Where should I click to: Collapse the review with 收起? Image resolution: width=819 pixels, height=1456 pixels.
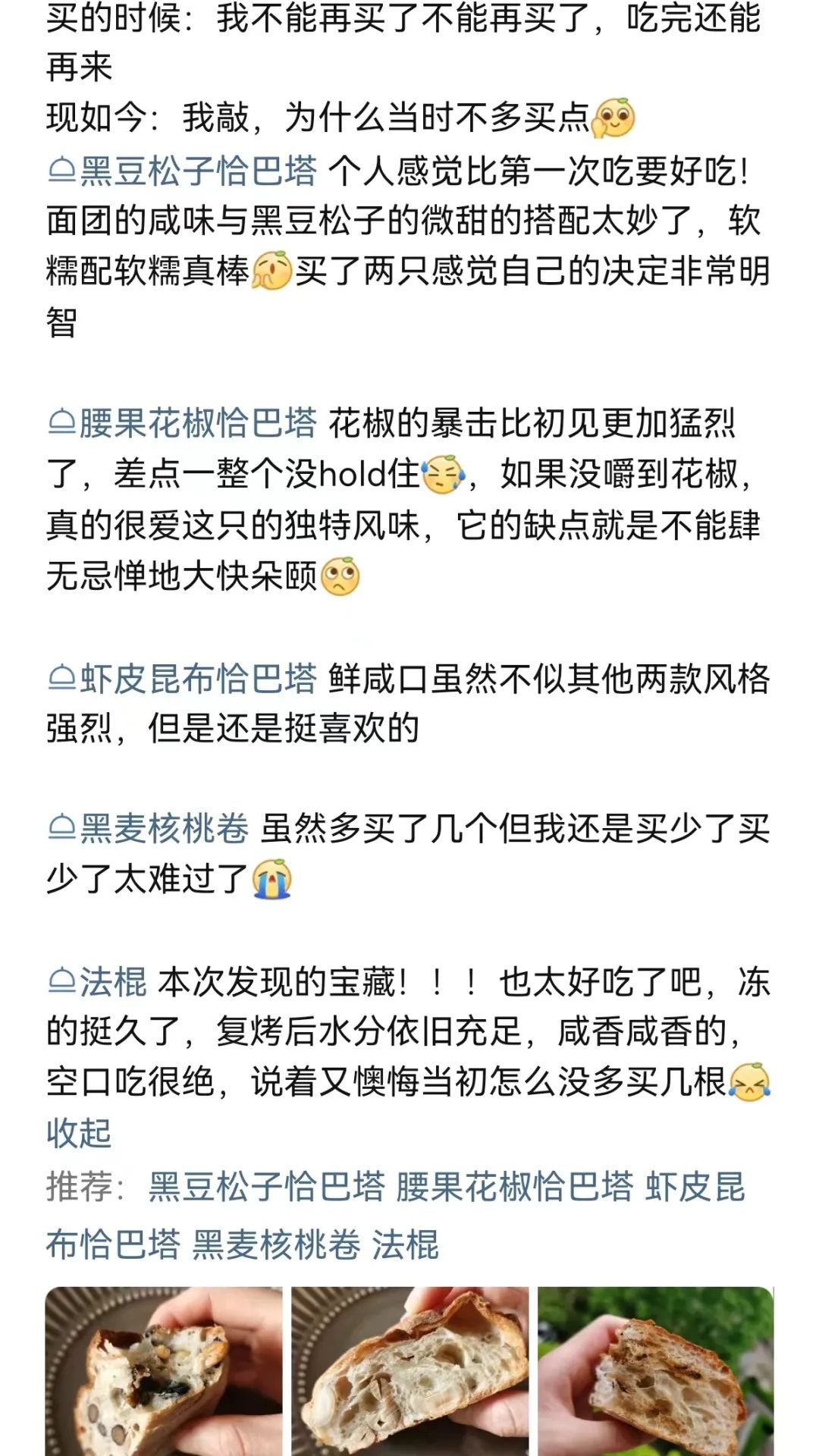tap(79, 1134)
